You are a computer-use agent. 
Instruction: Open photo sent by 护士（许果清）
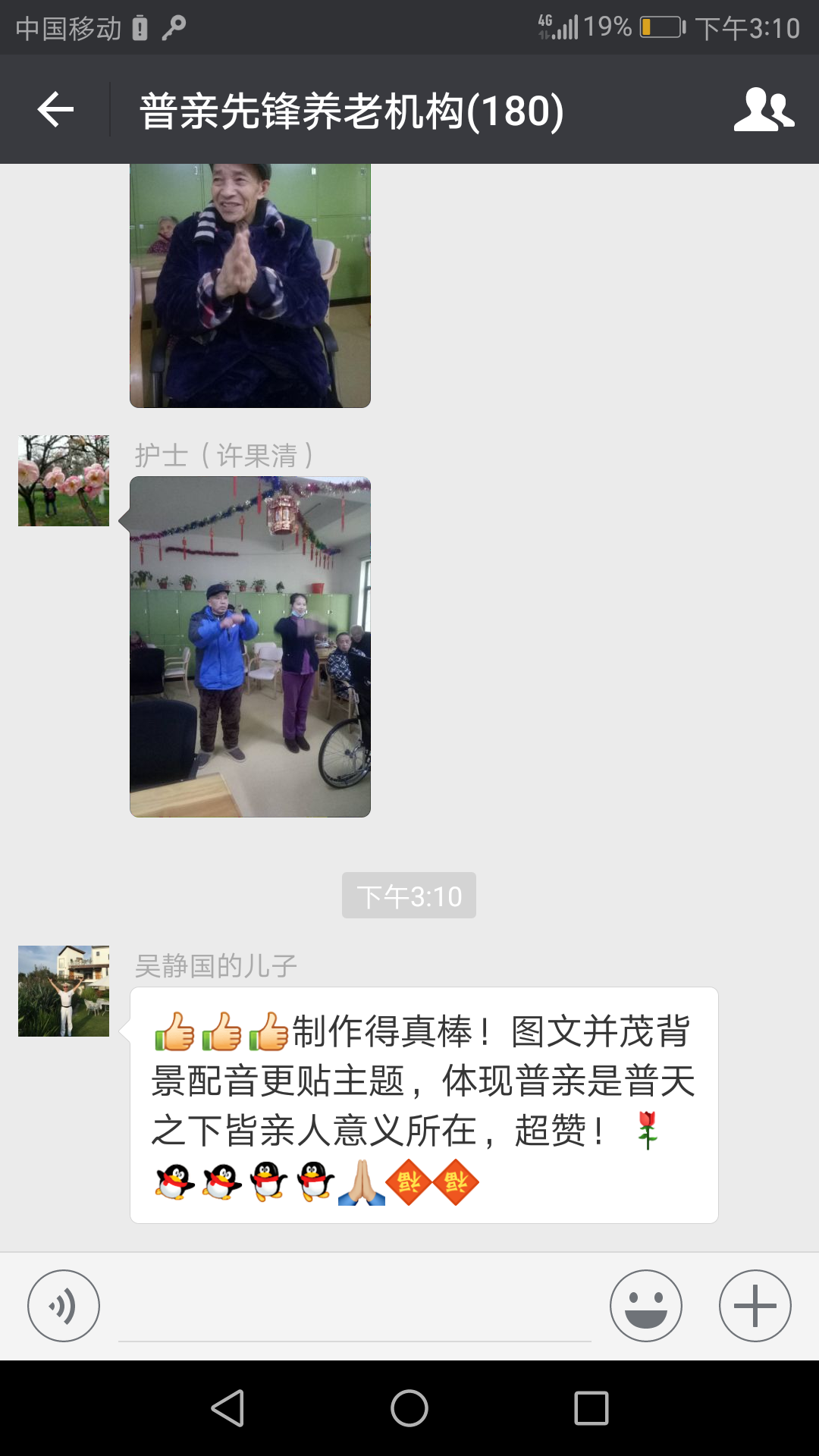point(250,646)
